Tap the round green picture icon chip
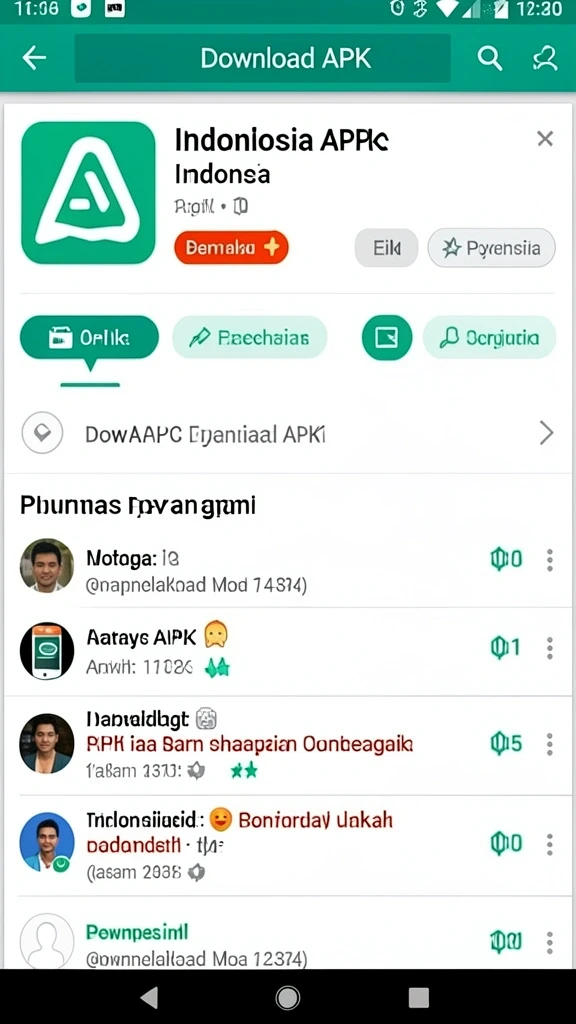576x1024 pixels. point(387,338)
